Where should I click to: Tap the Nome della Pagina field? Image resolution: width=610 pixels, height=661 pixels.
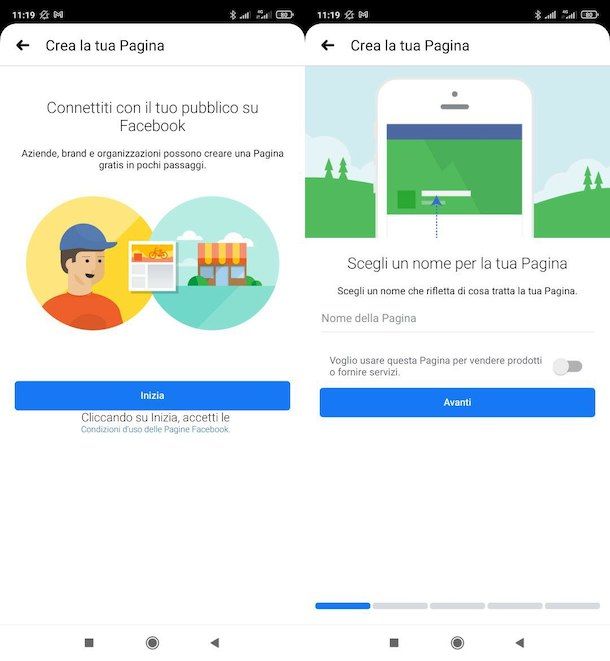[457, 318]
